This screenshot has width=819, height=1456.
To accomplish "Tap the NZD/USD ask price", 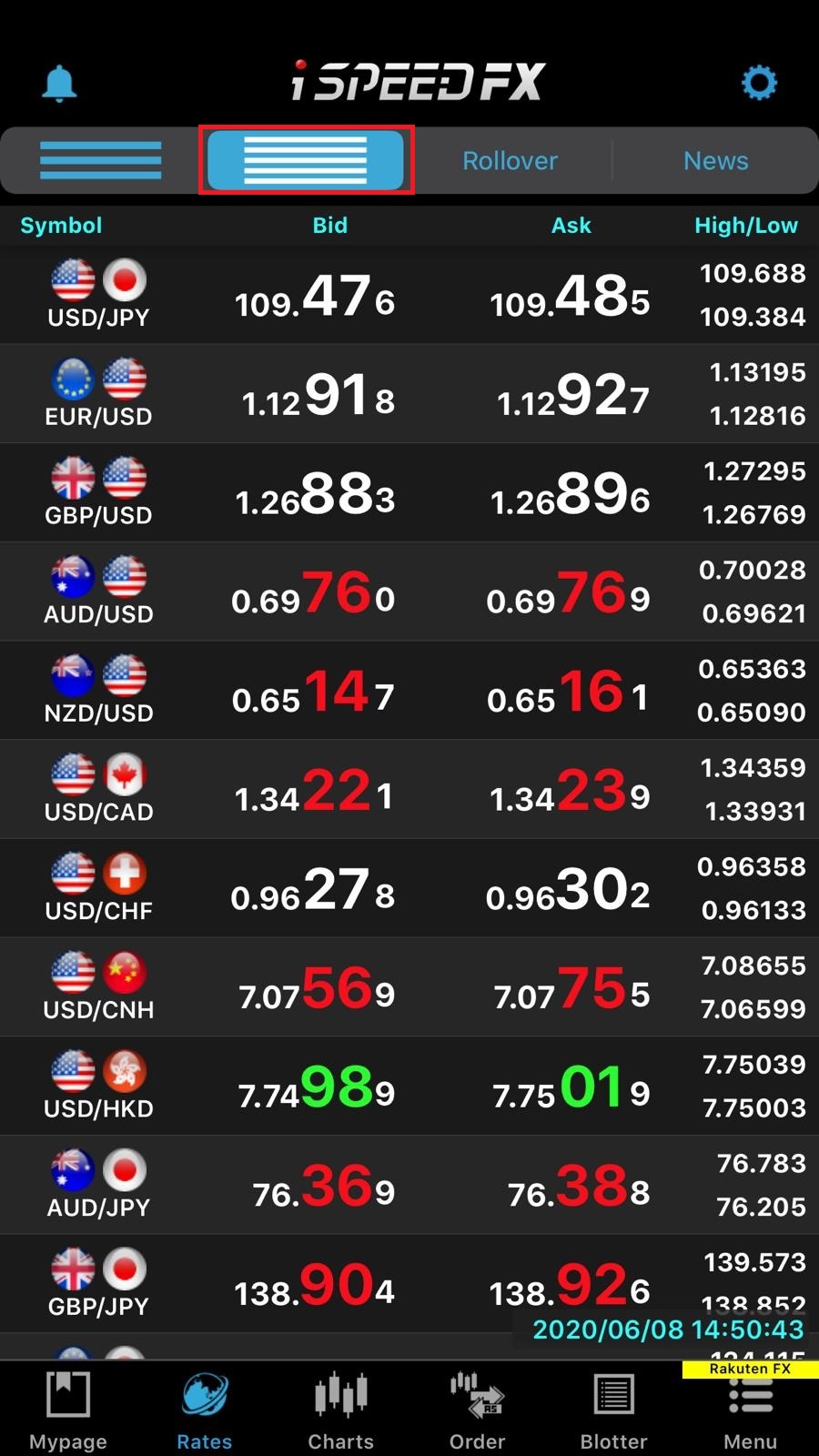I will pyautogui.click(x=568, y=693).
